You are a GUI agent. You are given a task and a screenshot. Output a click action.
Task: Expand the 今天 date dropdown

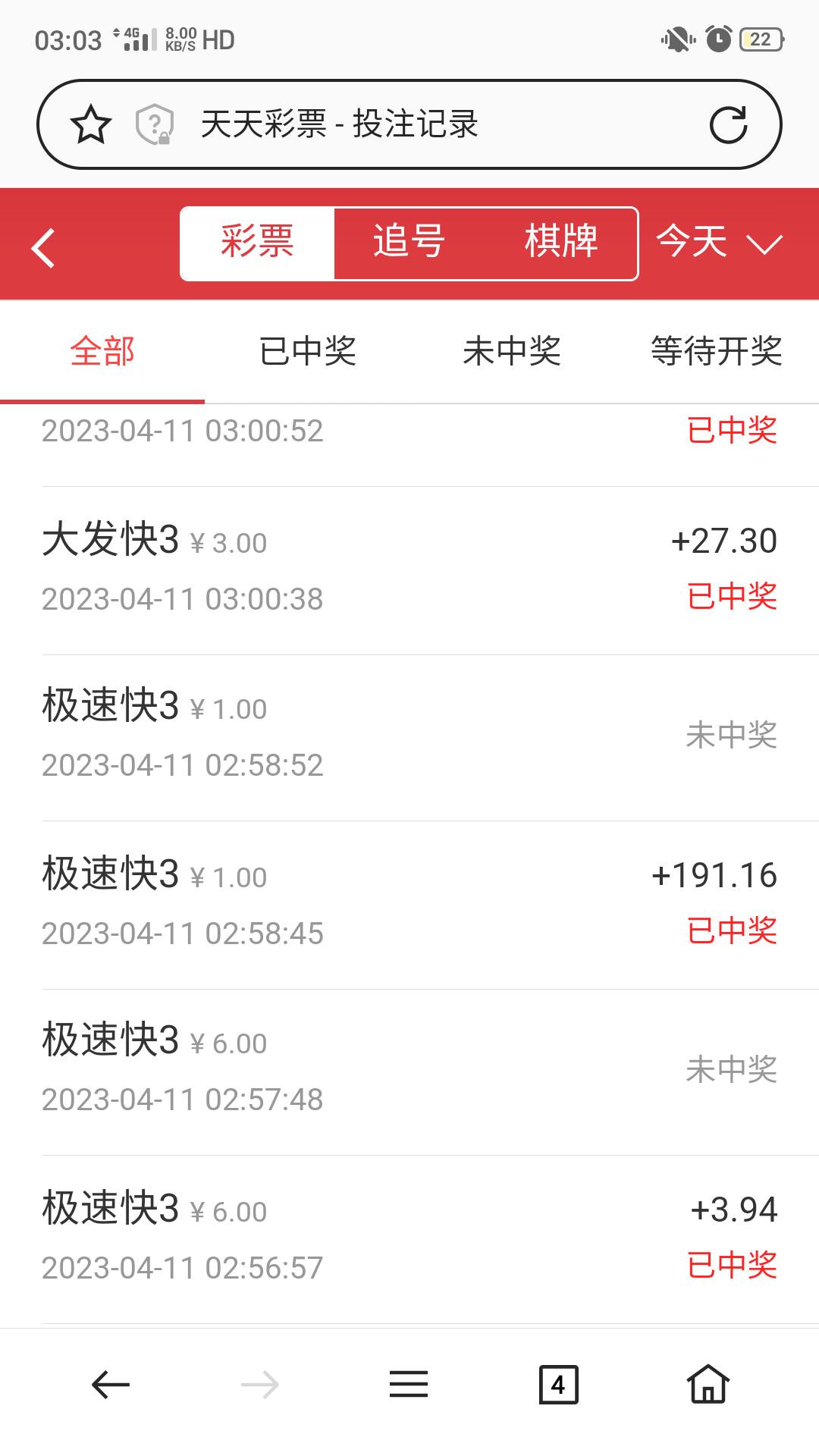[x=718, y=243]
